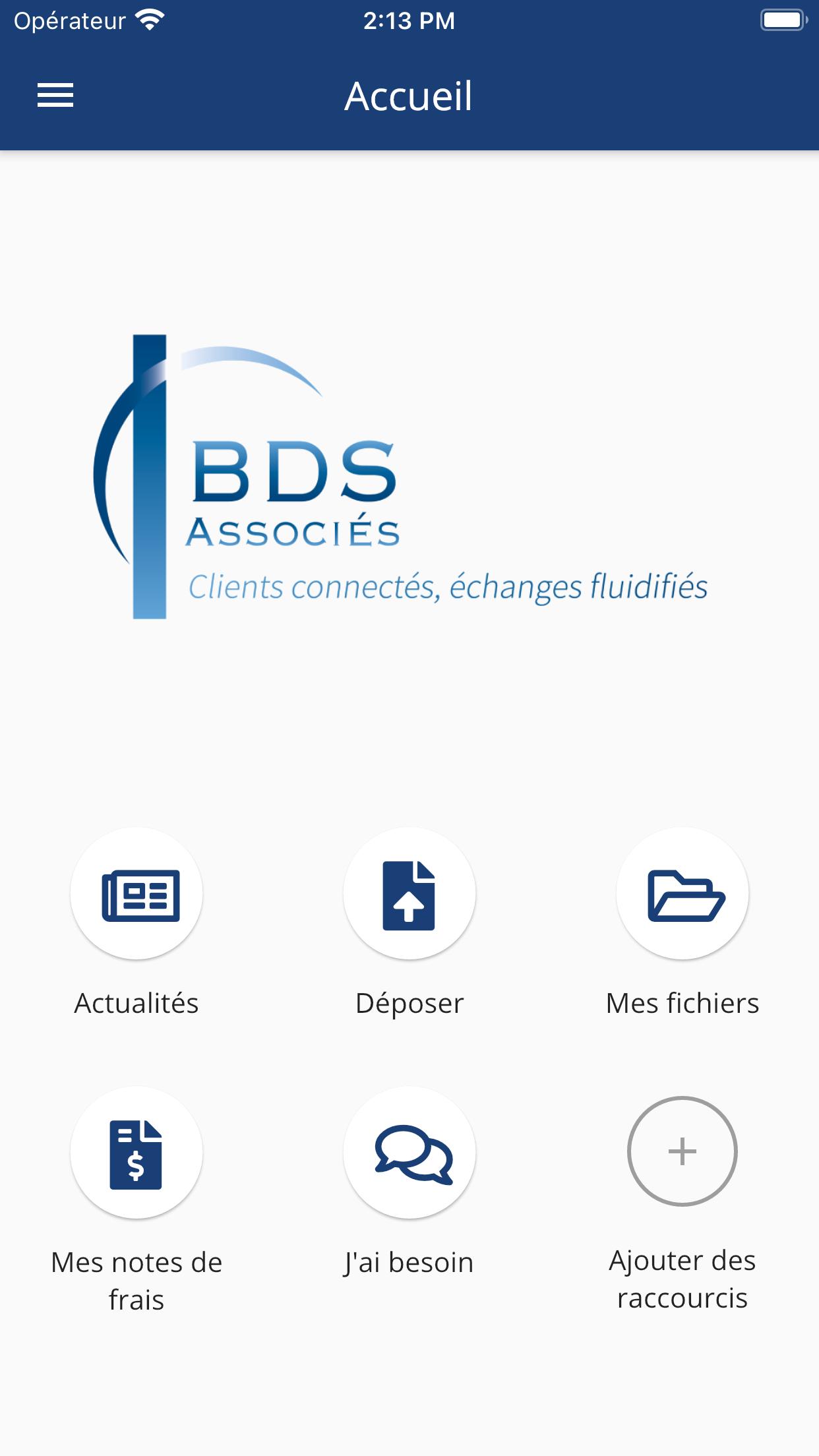Select Déposer to upload a document

tap(409, 894)
